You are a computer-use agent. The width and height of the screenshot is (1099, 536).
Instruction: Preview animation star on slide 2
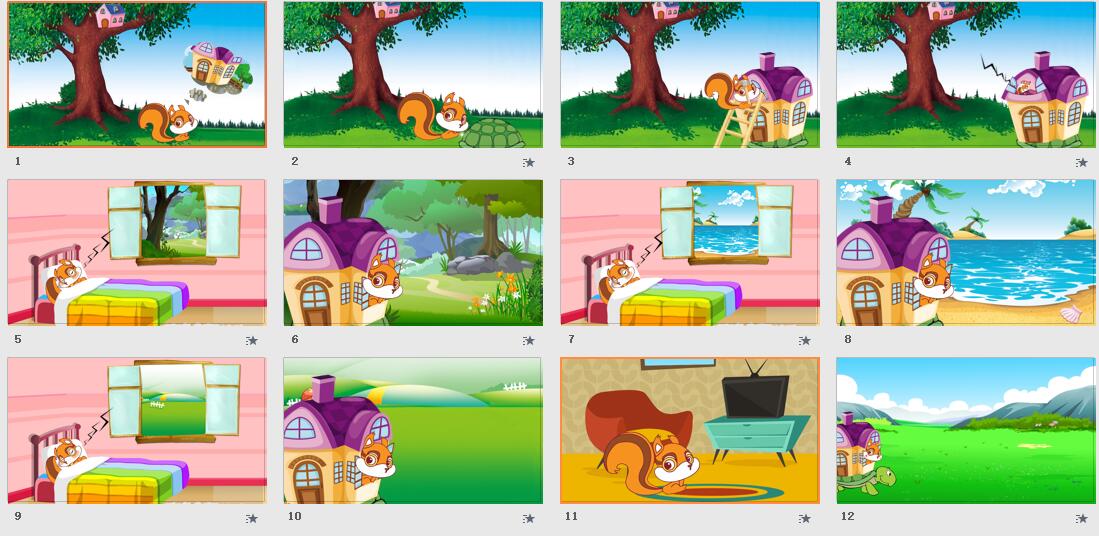pos(529,163)
